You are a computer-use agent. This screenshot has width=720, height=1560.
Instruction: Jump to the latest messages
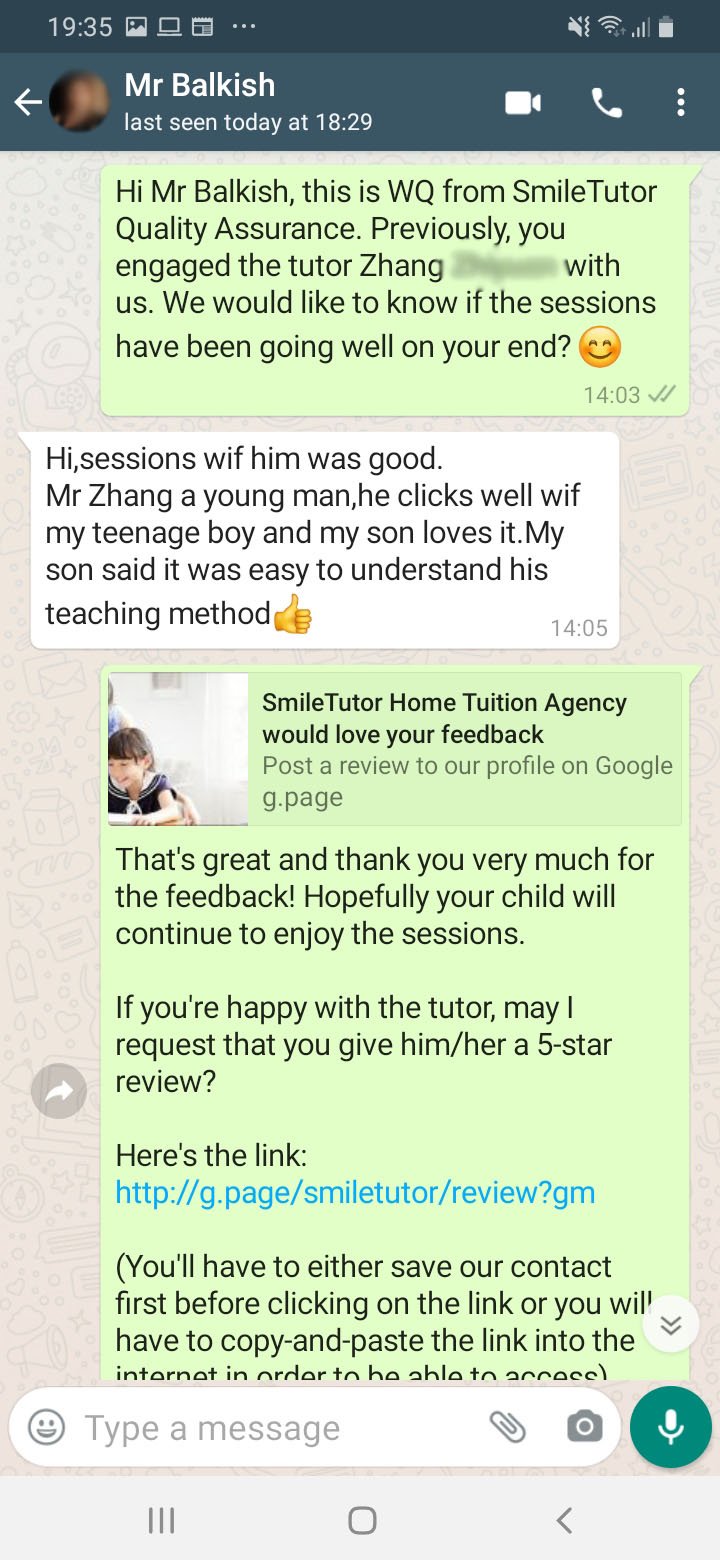click(x=670, y=1325)
